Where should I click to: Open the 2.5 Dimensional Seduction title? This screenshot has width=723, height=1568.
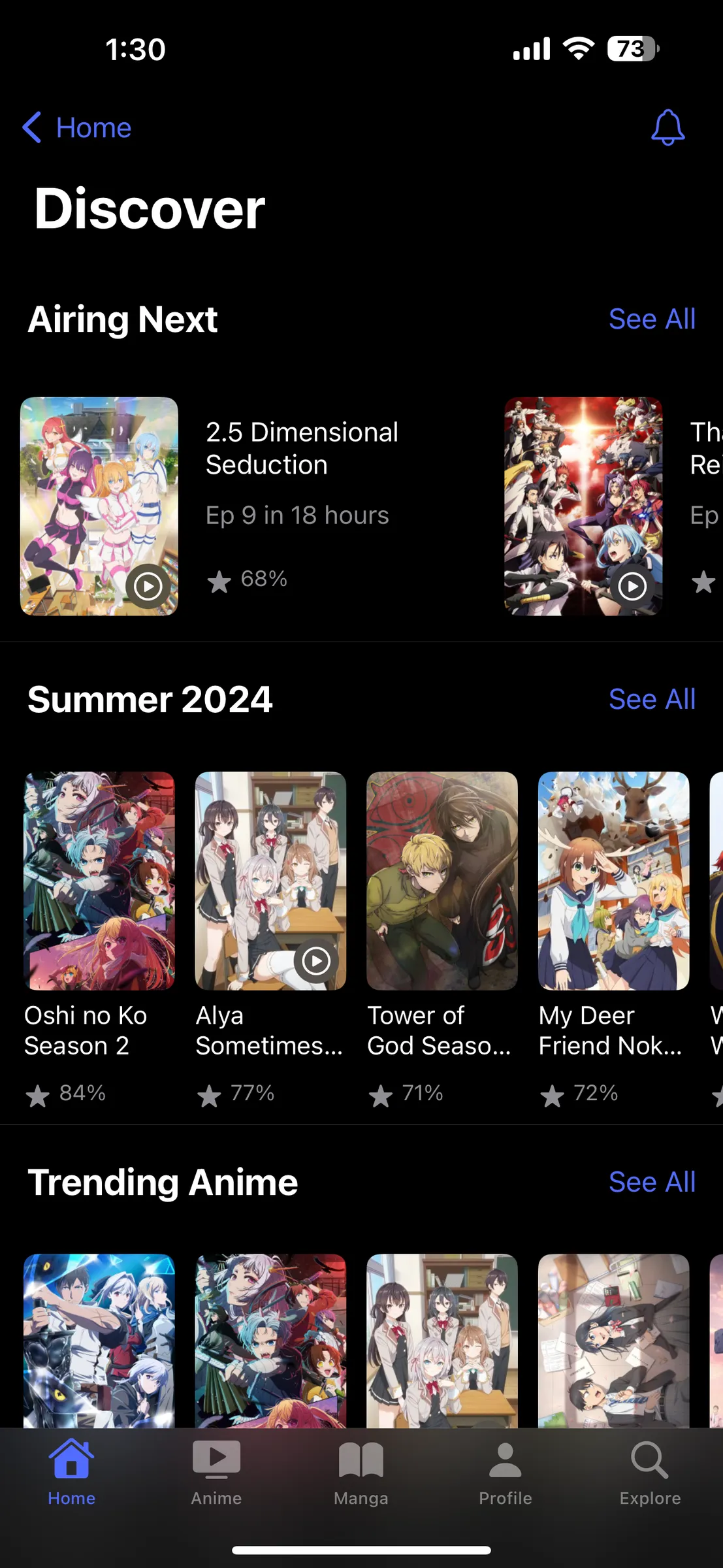pos(302,448)
